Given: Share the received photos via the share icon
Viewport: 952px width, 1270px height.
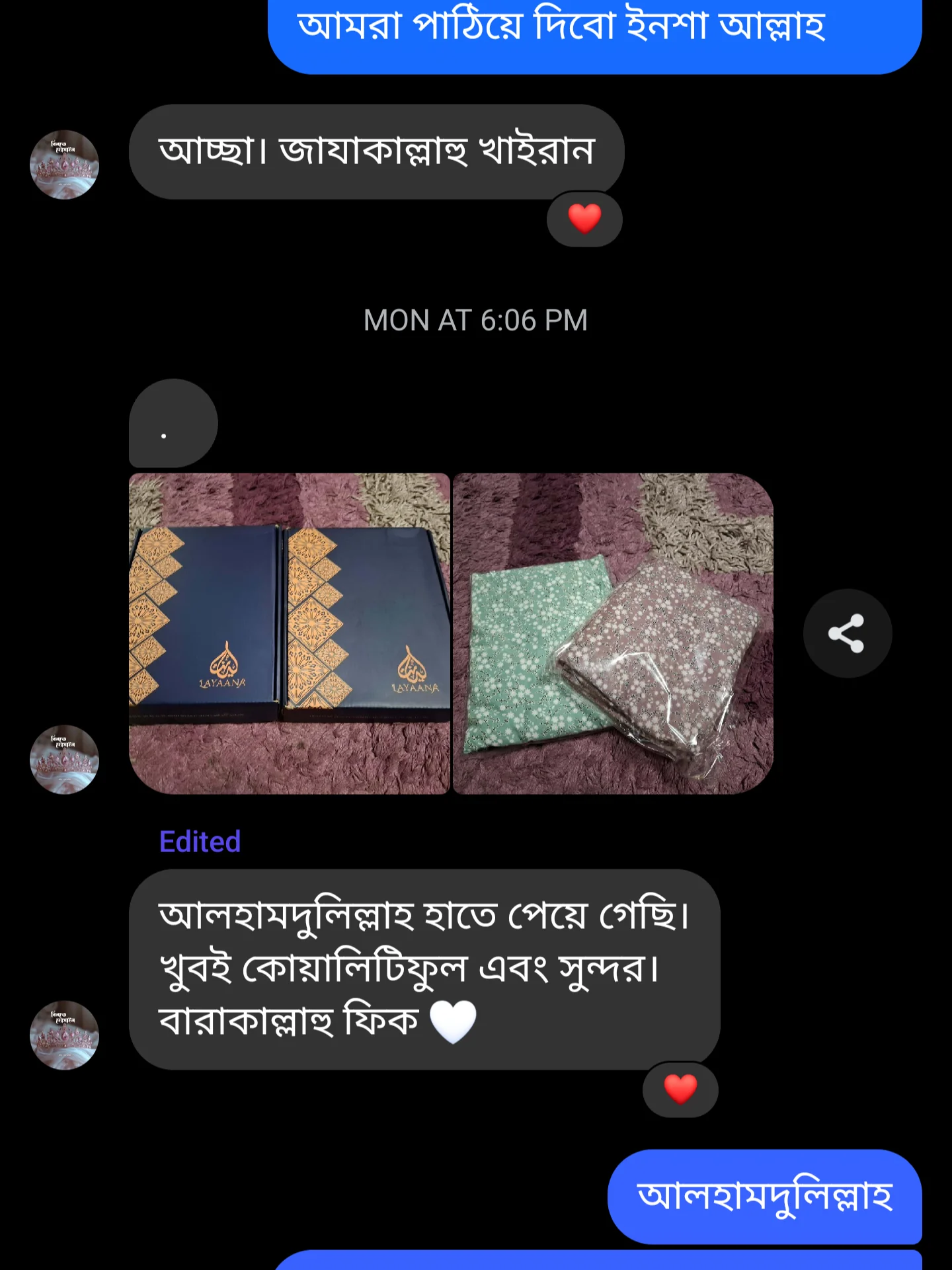Looking at the screenshot, I should tap(847, 633).
